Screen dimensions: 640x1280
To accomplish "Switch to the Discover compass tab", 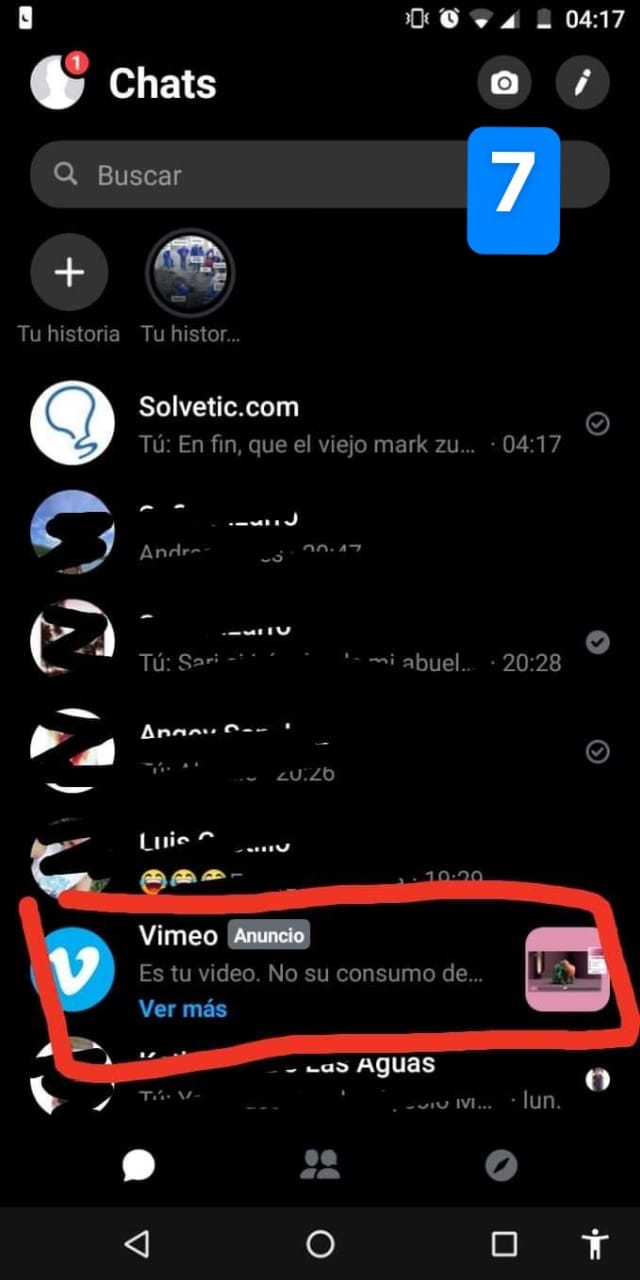I will (x=501, y=1164).
